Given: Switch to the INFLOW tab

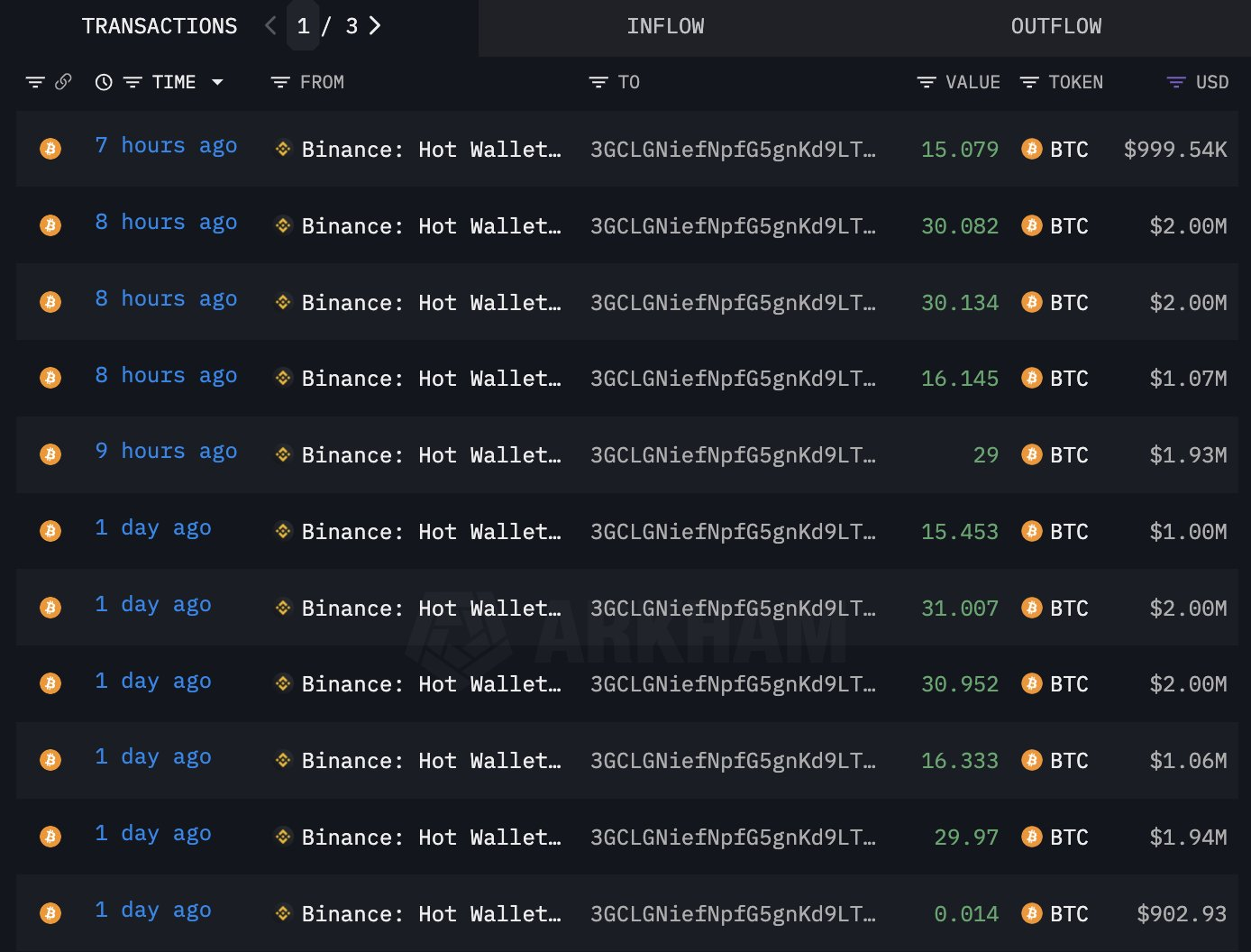Looking at the screenshot, I should 665,27.
